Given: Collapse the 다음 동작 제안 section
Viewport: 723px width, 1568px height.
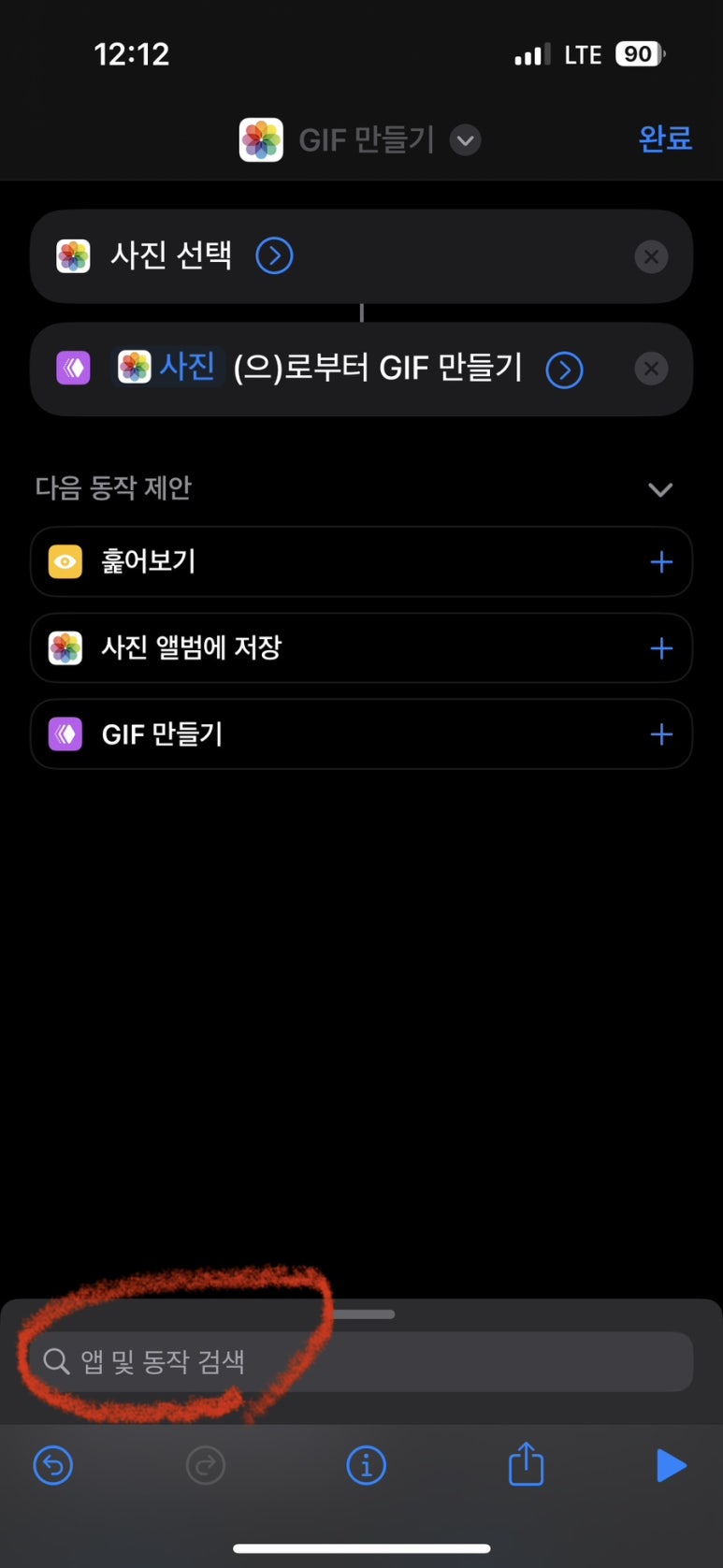Looking at the screenshot, I should click(660, 489).
